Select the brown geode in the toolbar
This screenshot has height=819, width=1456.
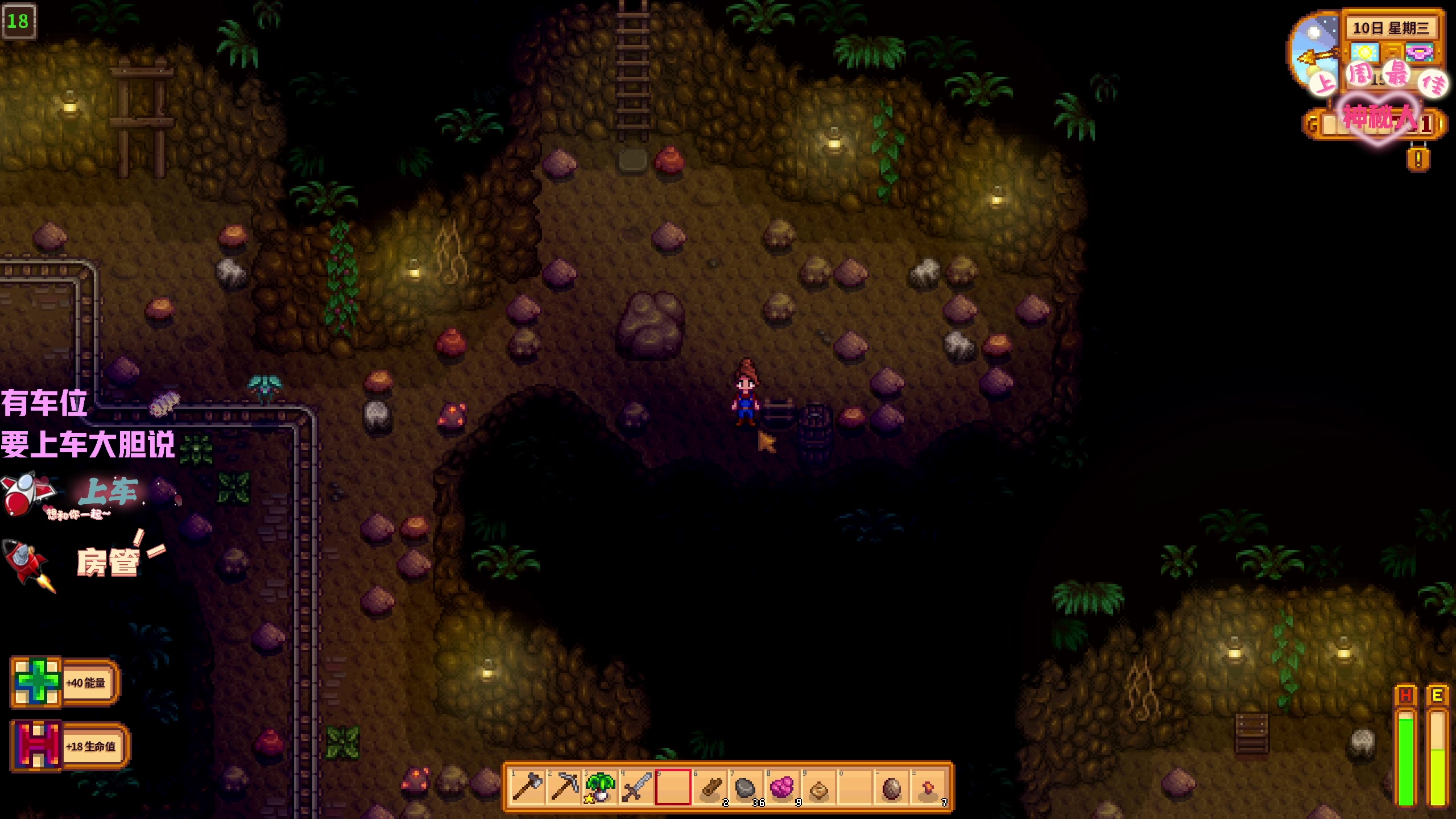coord(891,788)
